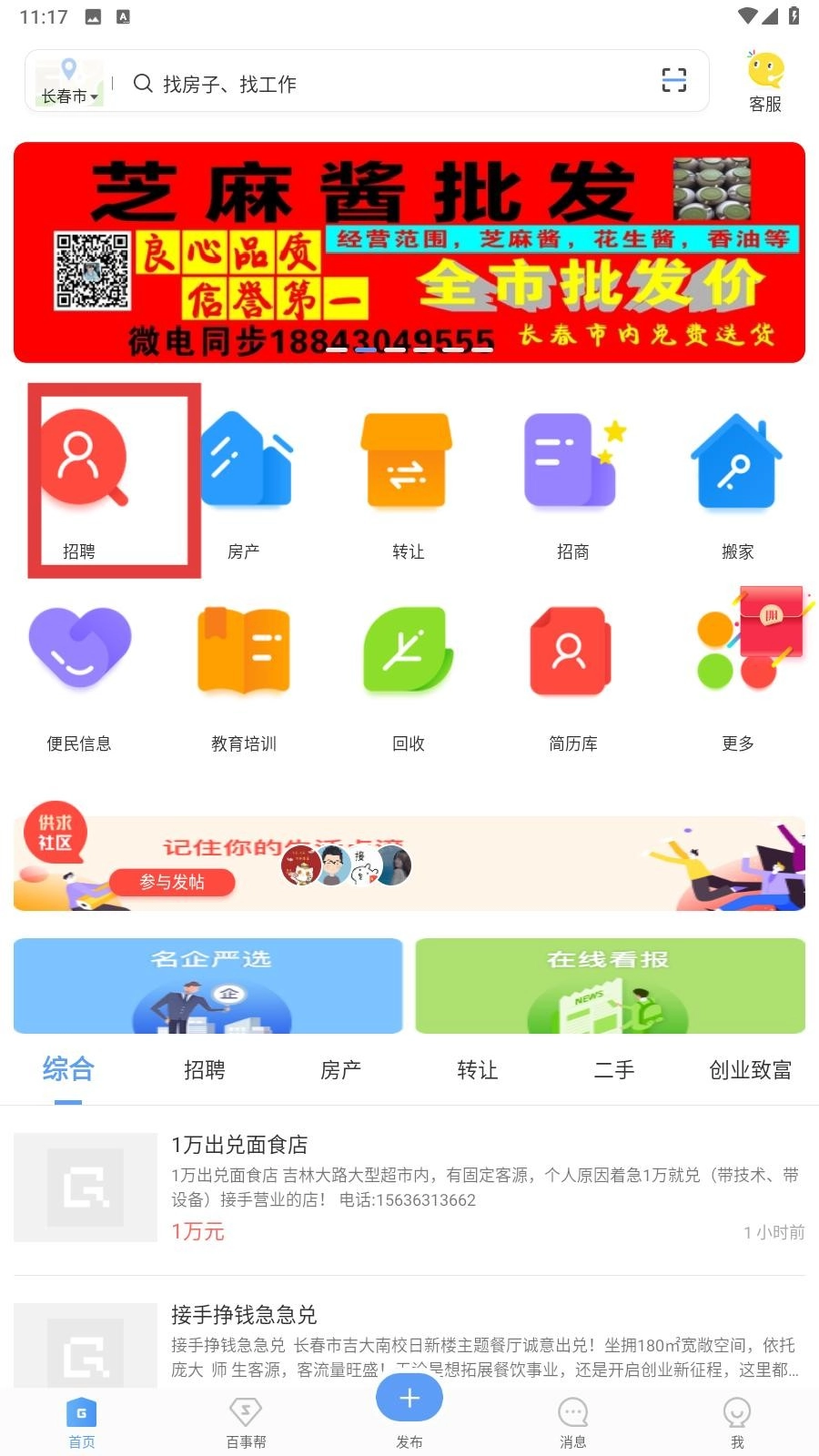Open the 名企严选 card

[x=207, y=986]
